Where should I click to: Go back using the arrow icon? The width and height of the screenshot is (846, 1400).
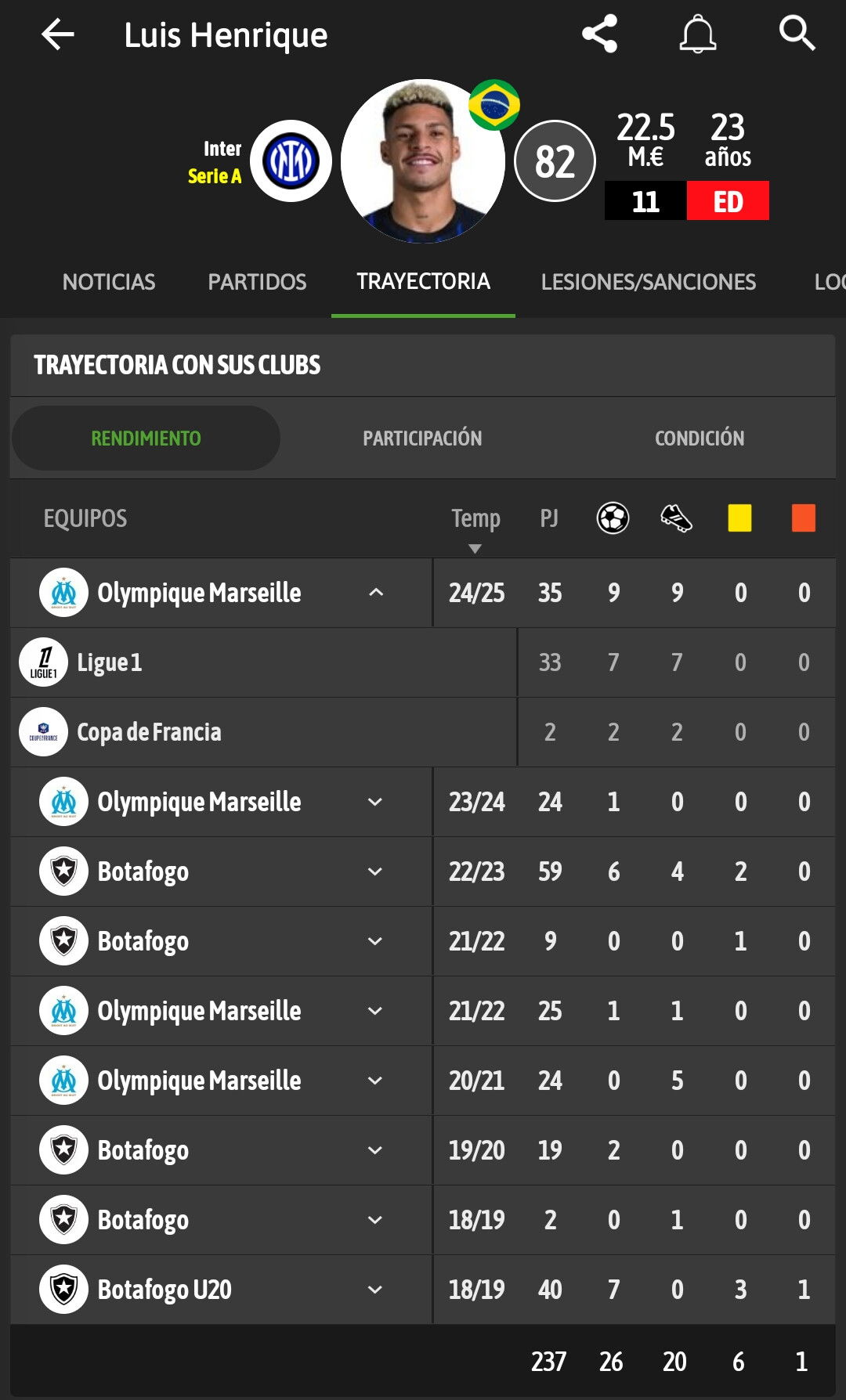point(58,34)
